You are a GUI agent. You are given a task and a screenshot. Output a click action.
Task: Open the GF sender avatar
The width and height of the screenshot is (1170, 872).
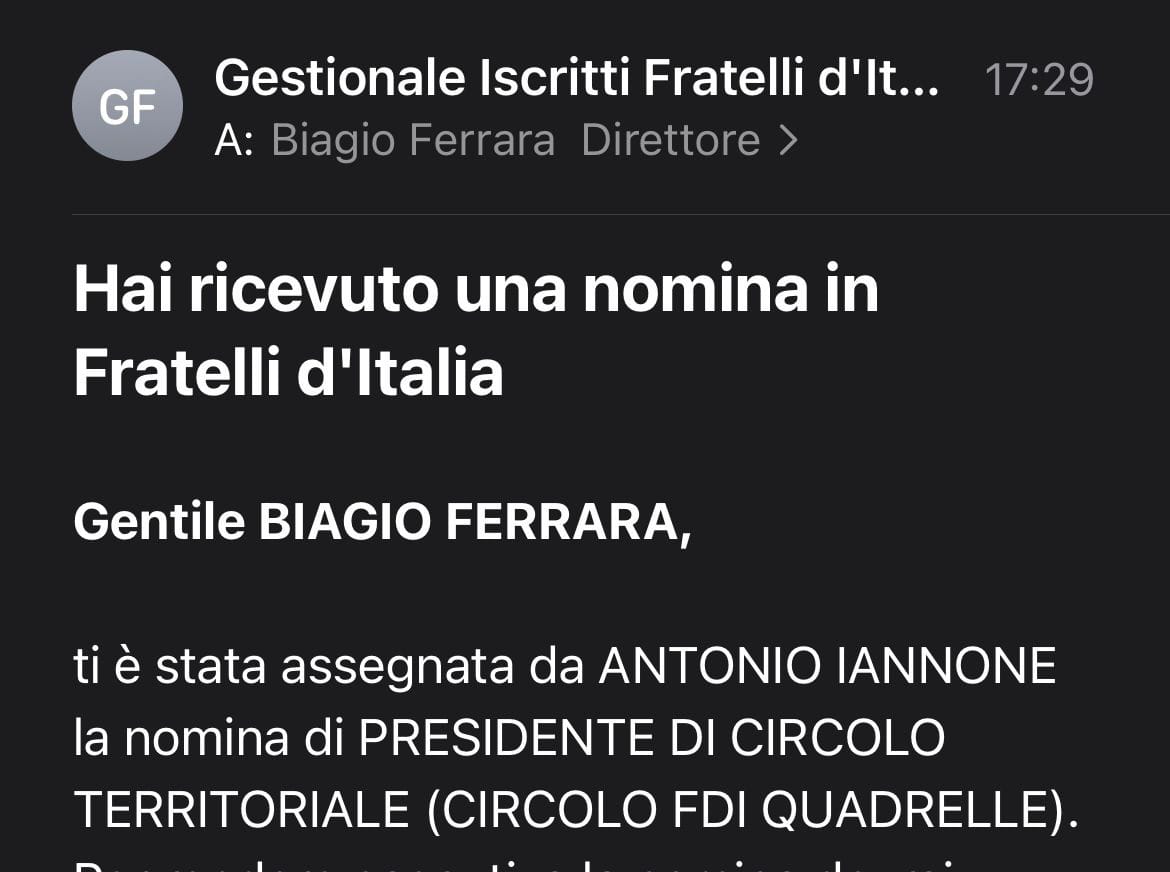[127, 106]
